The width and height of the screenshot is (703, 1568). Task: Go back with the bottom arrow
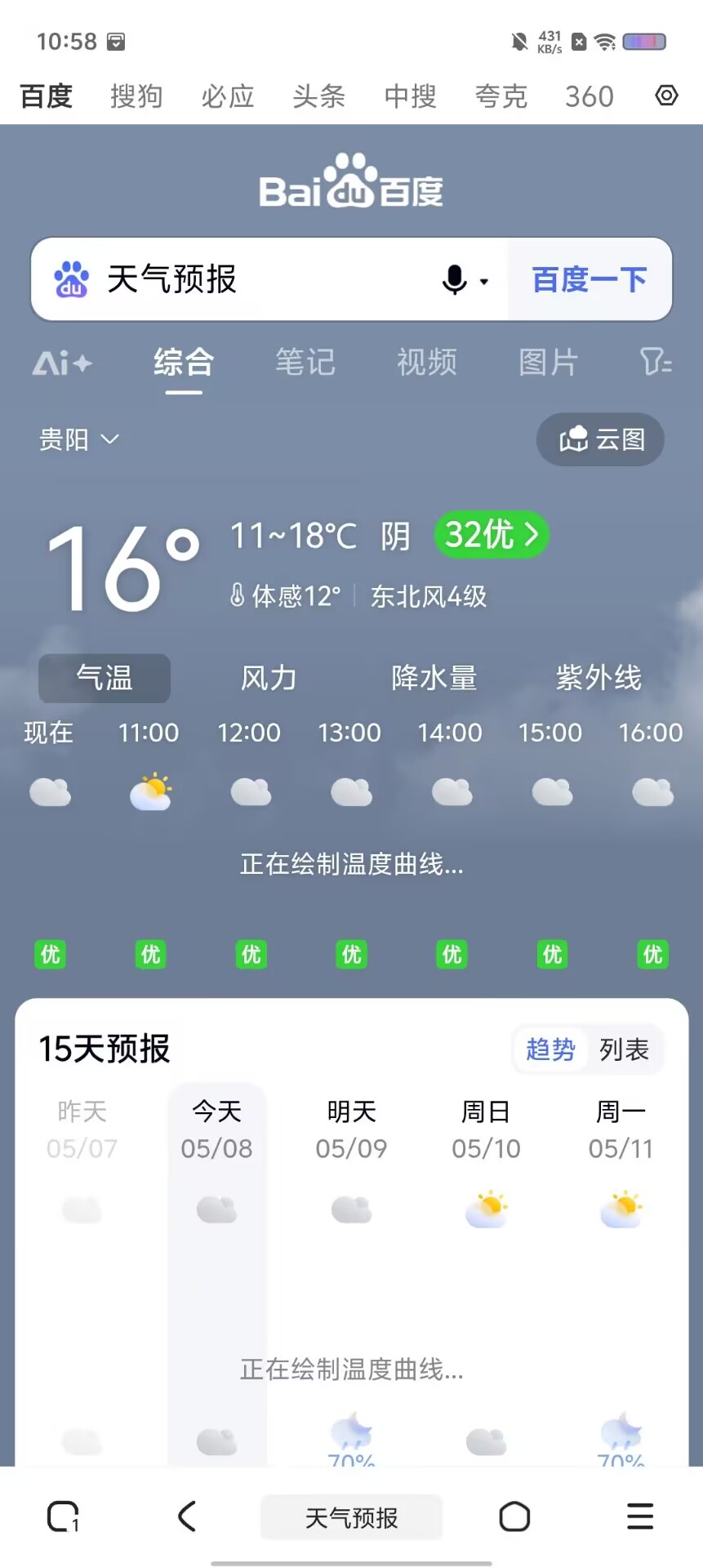pyautogui.click(x=187, y=1517)
